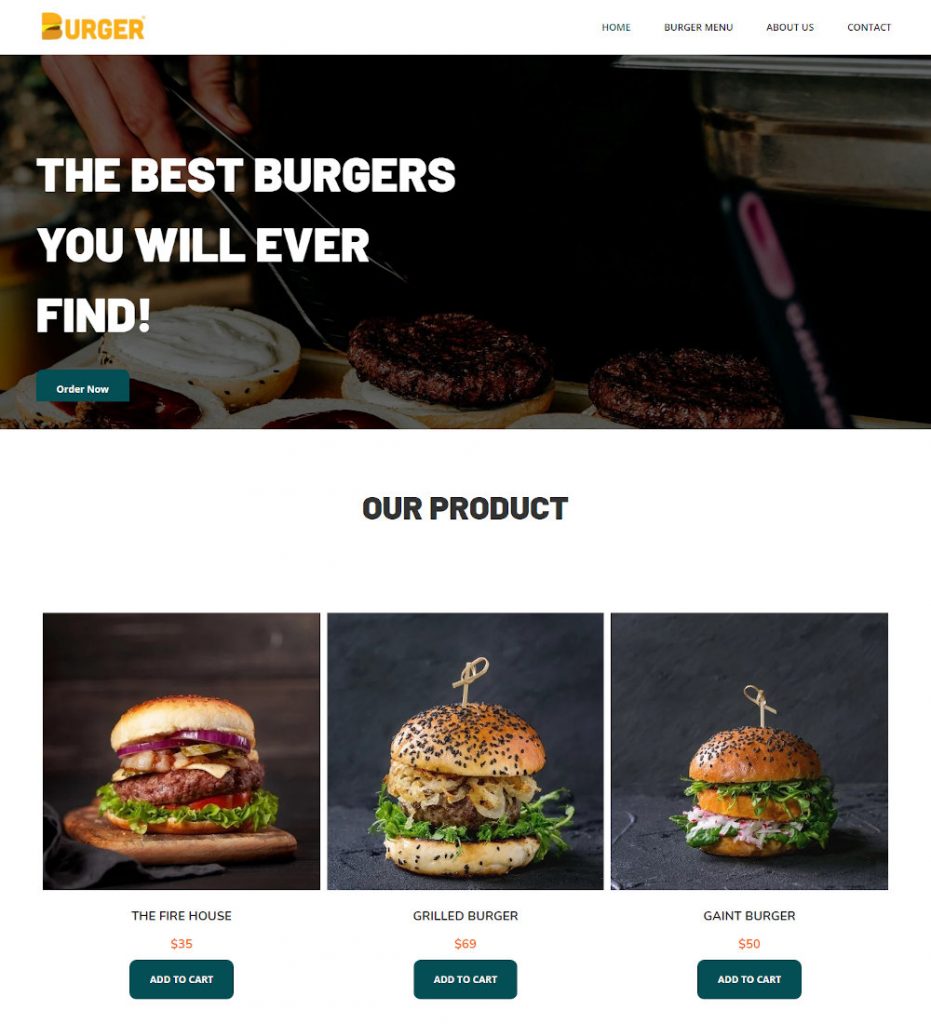Click the OUR PRODUCT section heading
This screenshot has height=1024, width=931.
(465, 508)
